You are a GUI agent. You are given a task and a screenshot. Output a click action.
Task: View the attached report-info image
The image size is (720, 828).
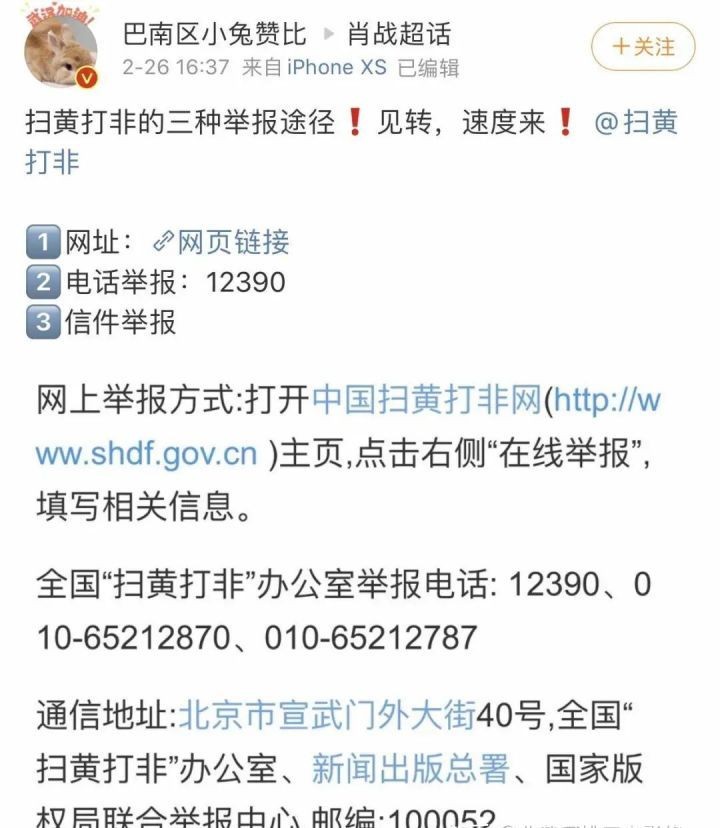(350, 600)
